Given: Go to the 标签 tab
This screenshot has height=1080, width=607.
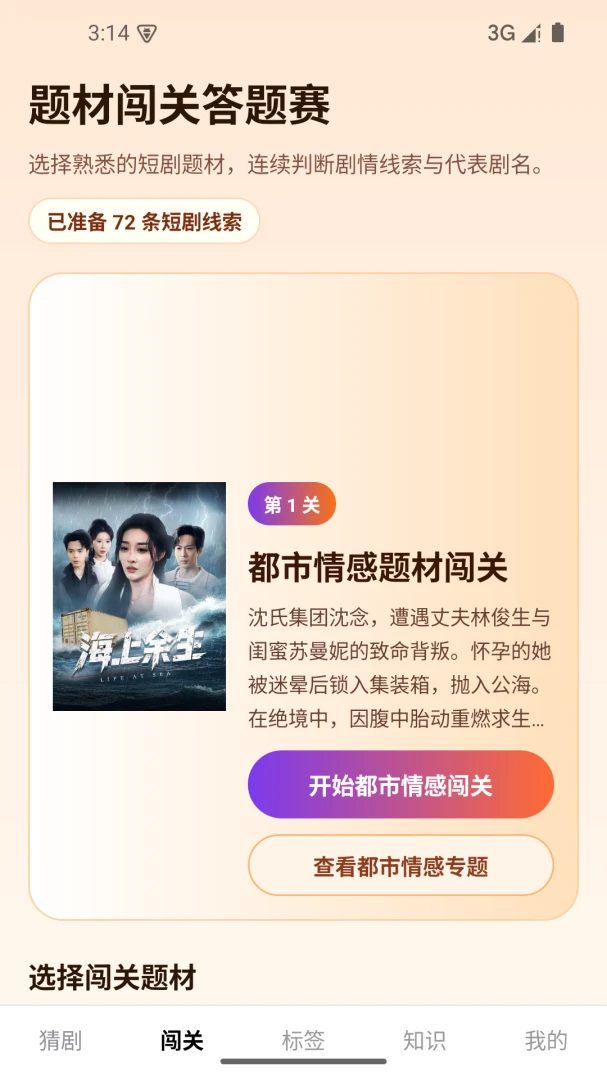Looking at the screenshot, I should [x=303, y=1040].
